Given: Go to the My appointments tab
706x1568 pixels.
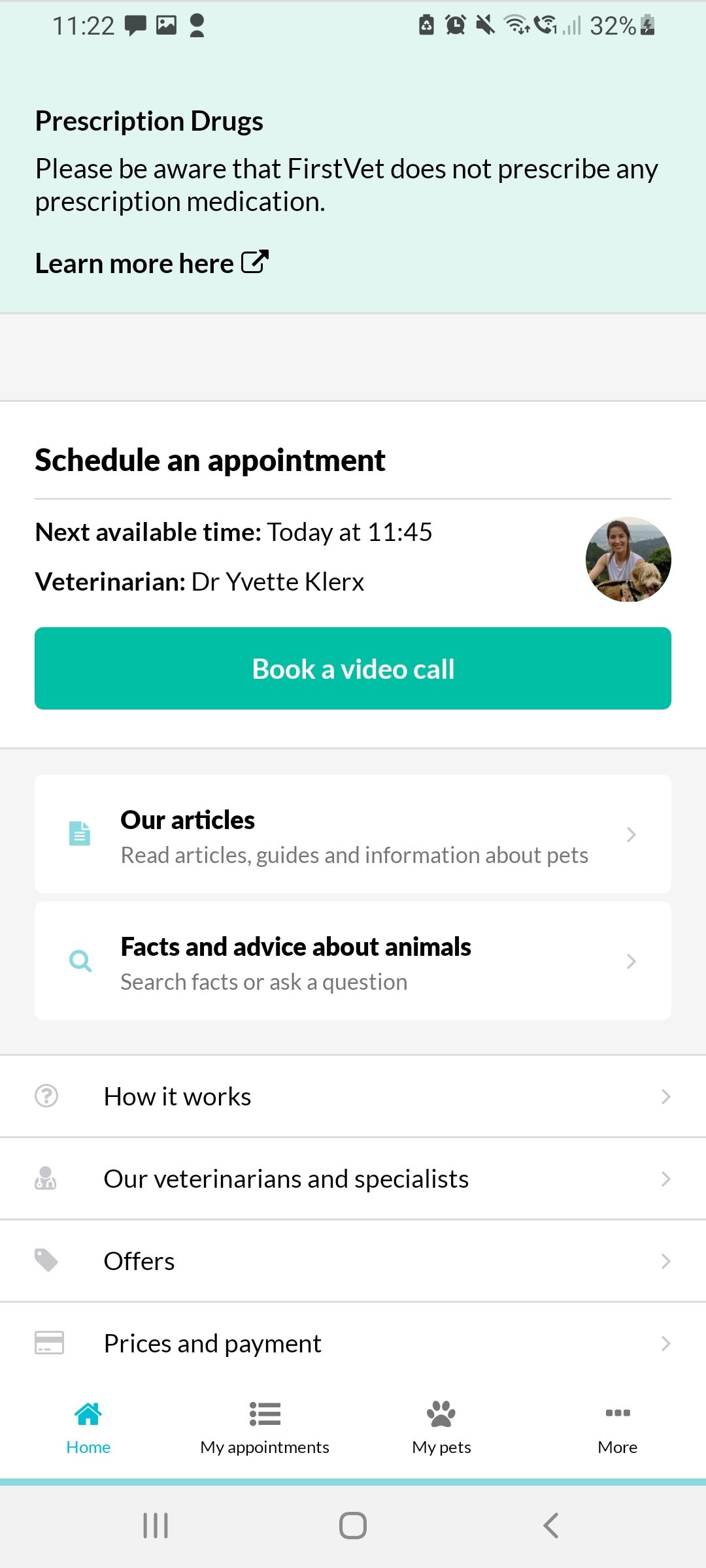Looking at the screenshot, I should (x=264, y=1428).
